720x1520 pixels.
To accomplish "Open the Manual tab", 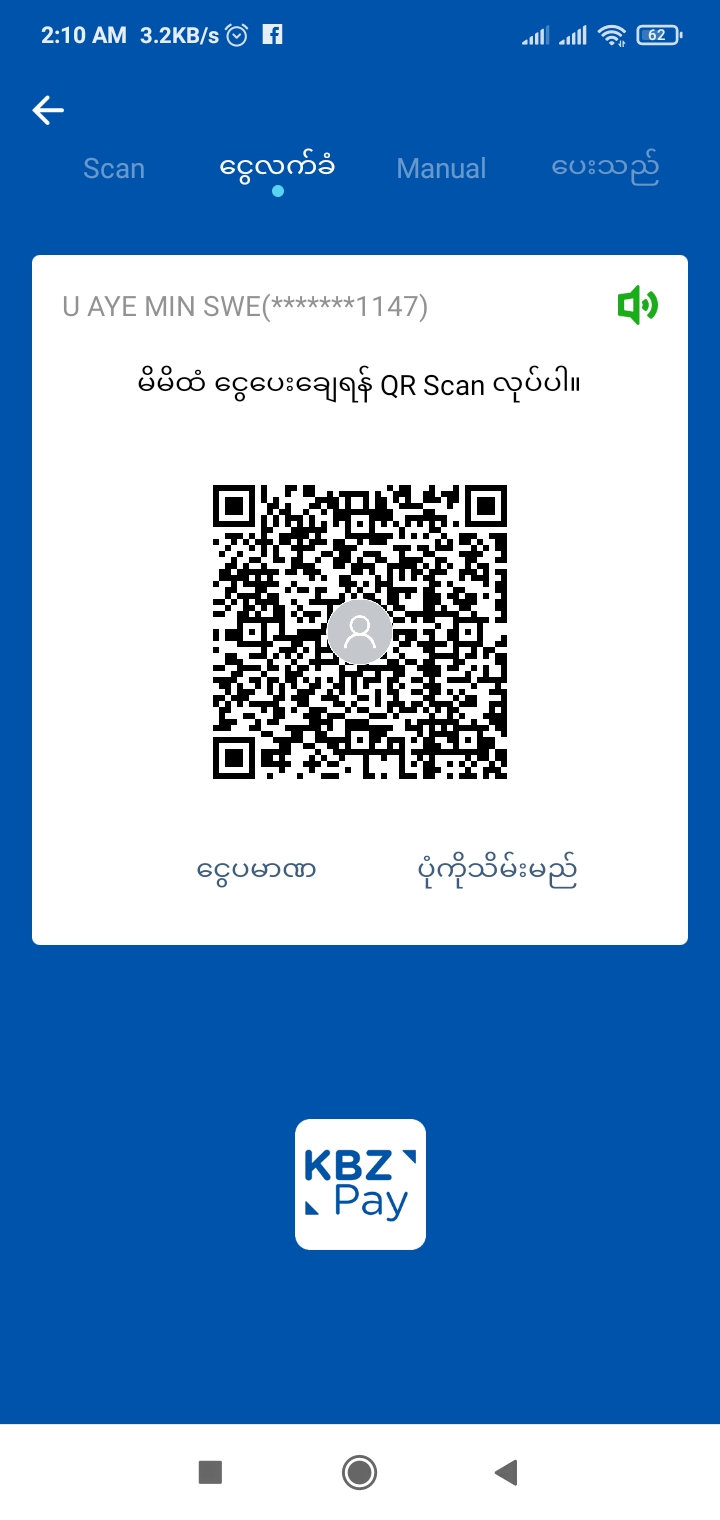I will 441,168.
